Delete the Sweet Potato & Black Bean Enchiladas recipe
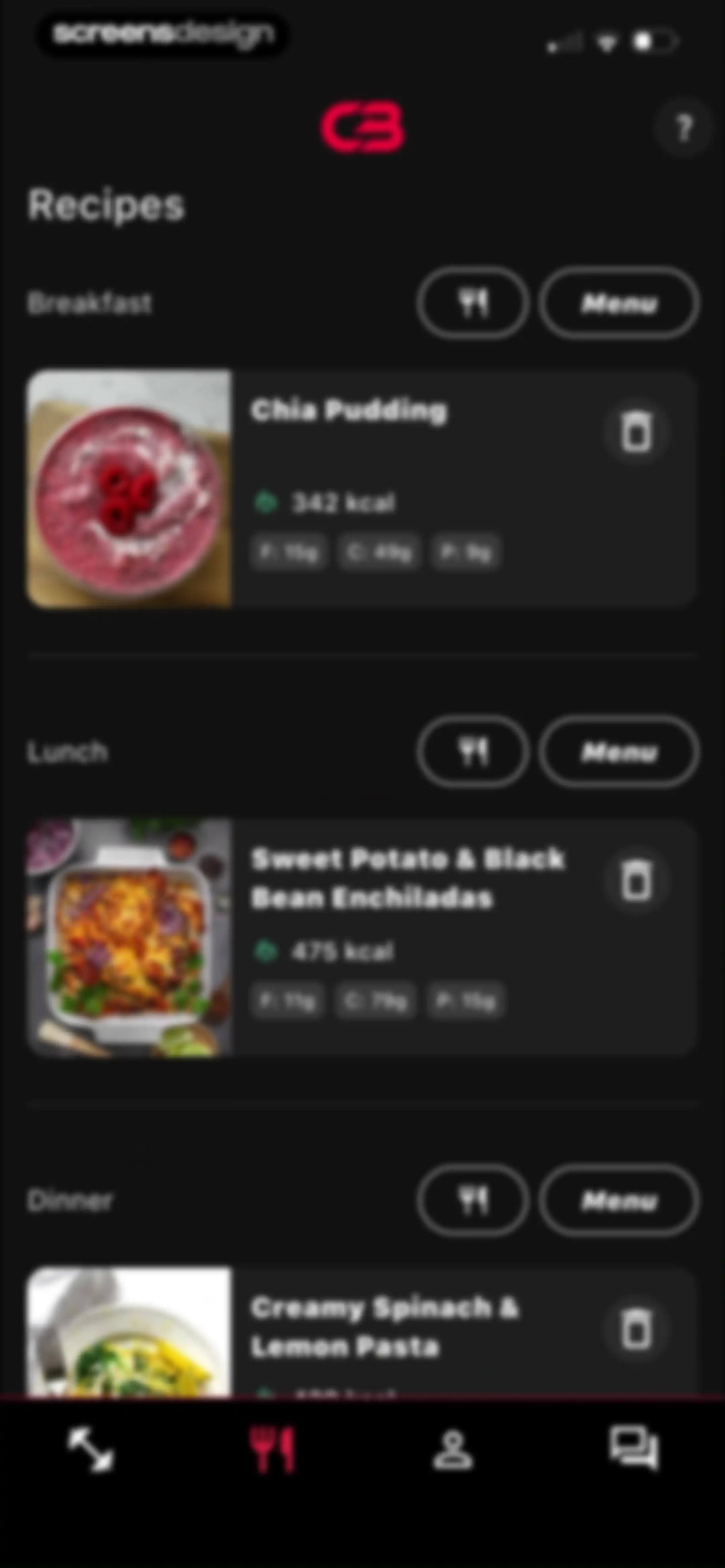This screenshot has width=725, height=1568. [636, 880]
